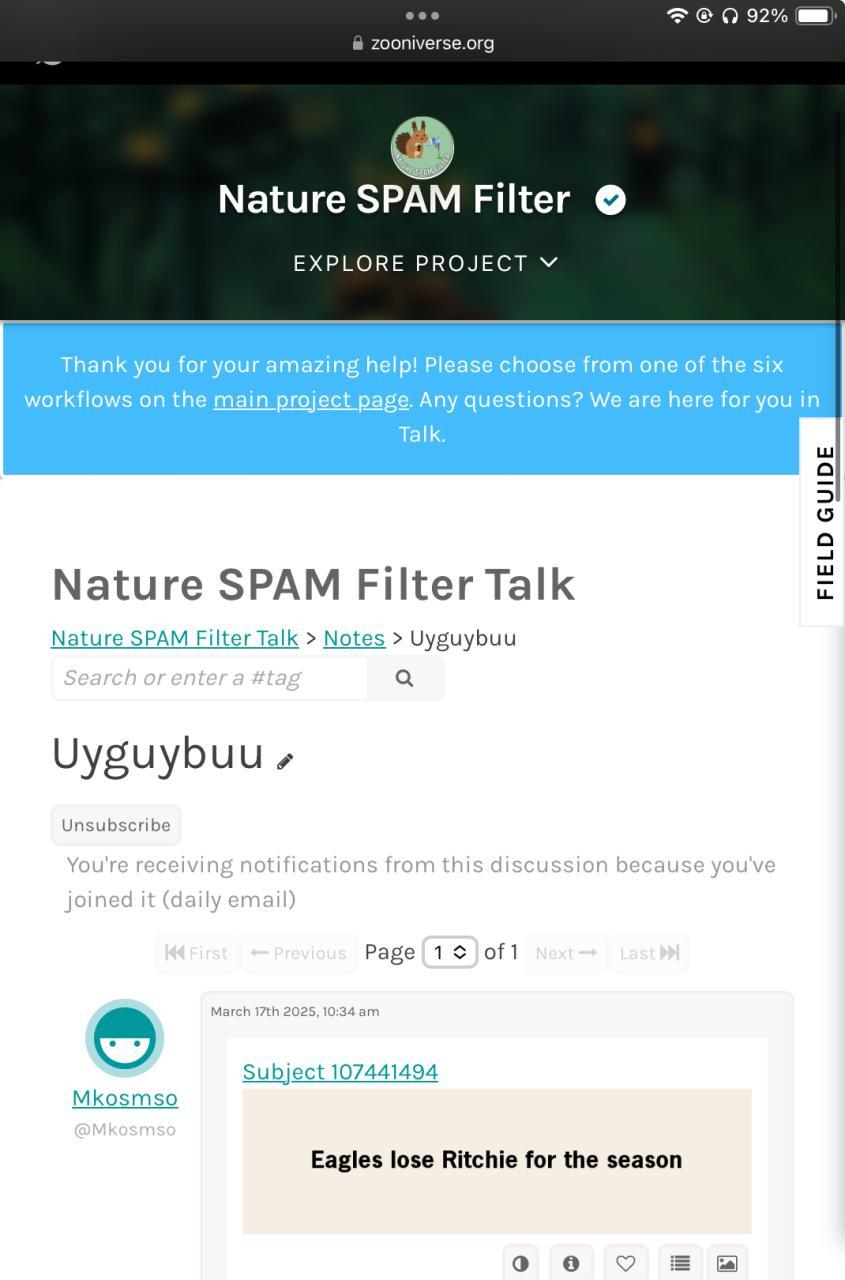Viewport: 845px width, 1280px height.
Task: Show subject info metadata
Action: coord(571,1263)
